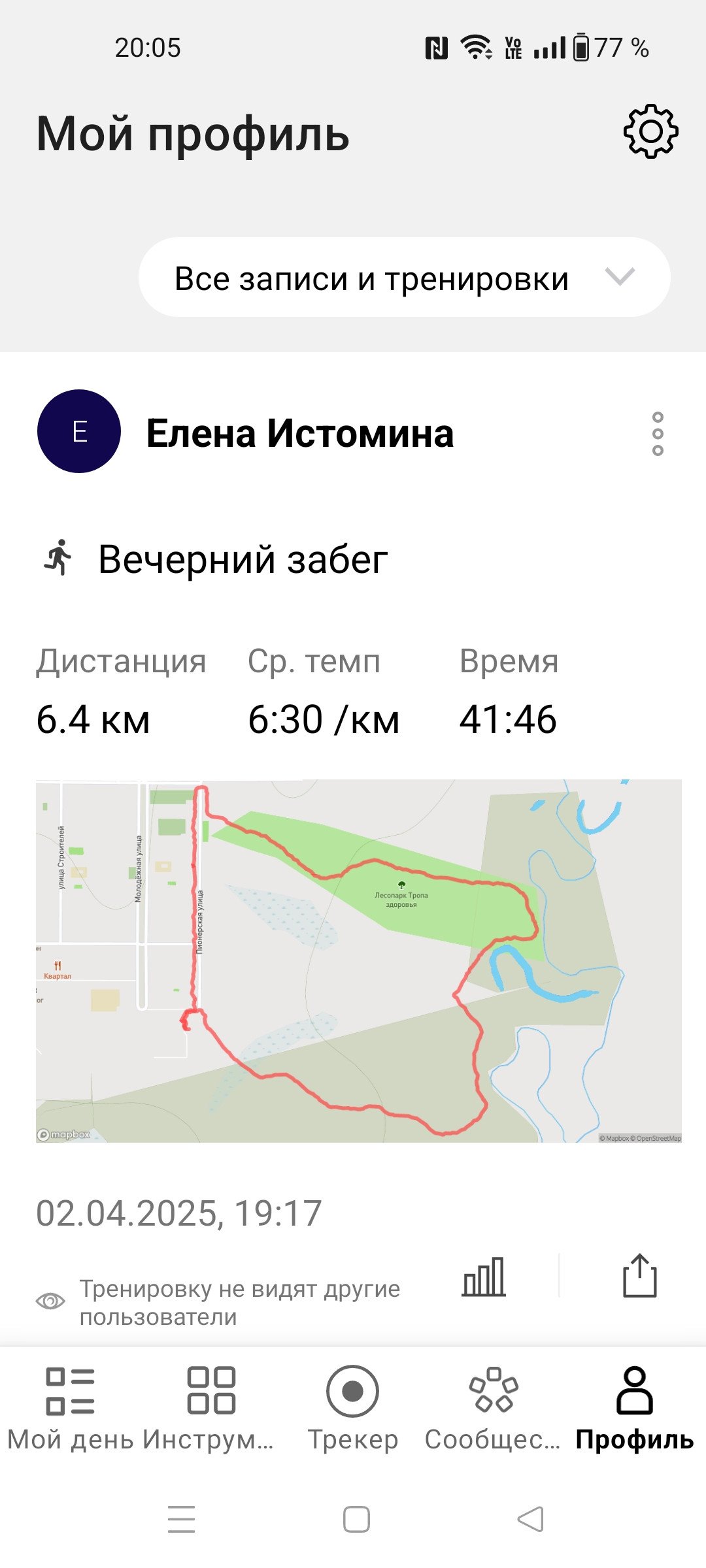Screen dimensions: 706x1568
Task: Select the Профиль tab
Action: 635,1408
